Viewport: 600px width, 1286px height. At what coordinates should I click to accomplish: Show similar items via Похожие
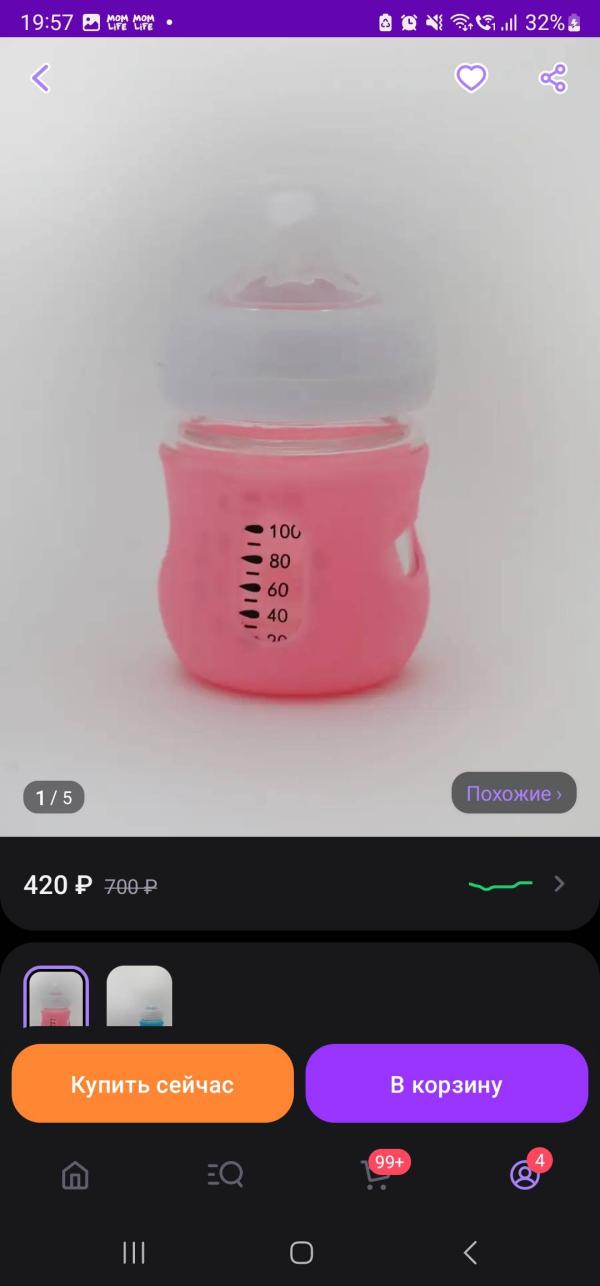(x=514, y=794)
